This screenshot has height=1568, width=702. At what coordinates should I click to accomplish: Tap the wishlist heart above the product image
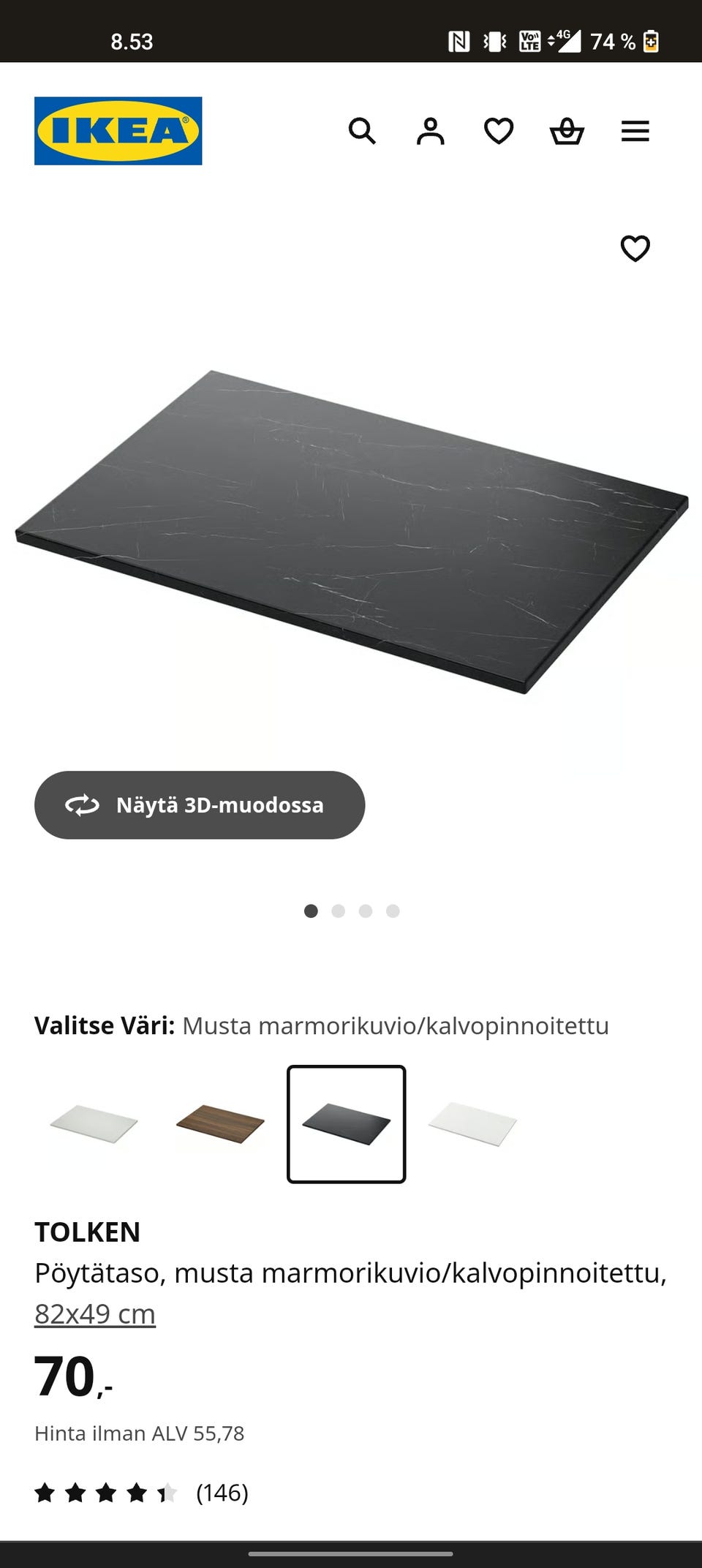point(635,249)
